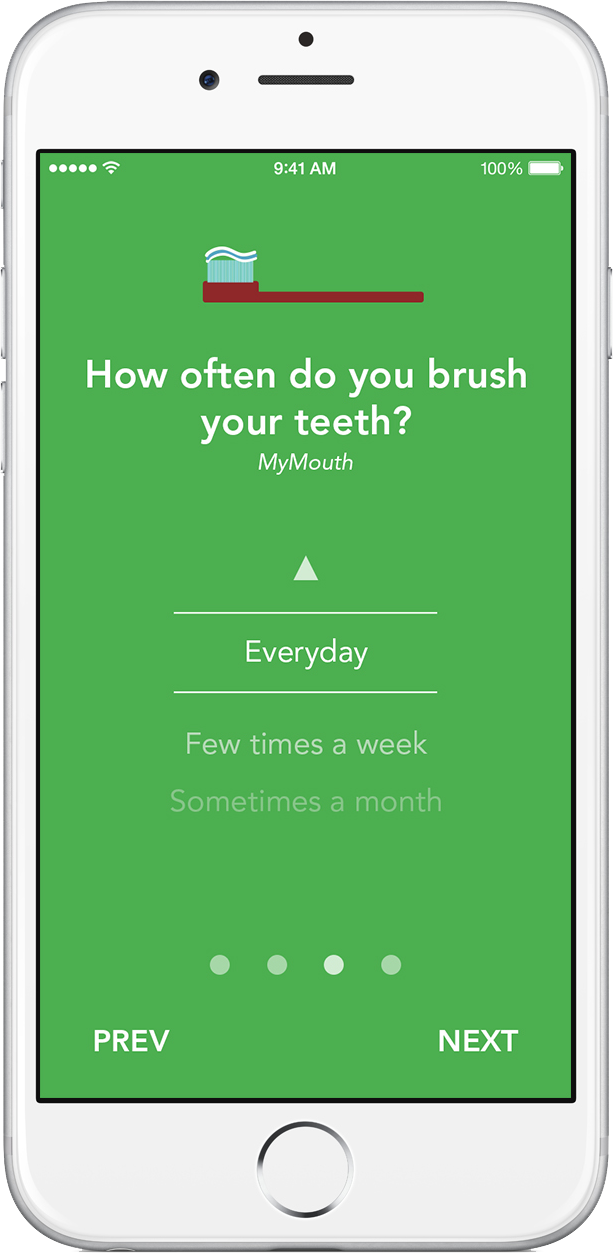Jump to the fourth page dot
The width and height of the screenshot is (613, 1253).
tap(391, 964)
